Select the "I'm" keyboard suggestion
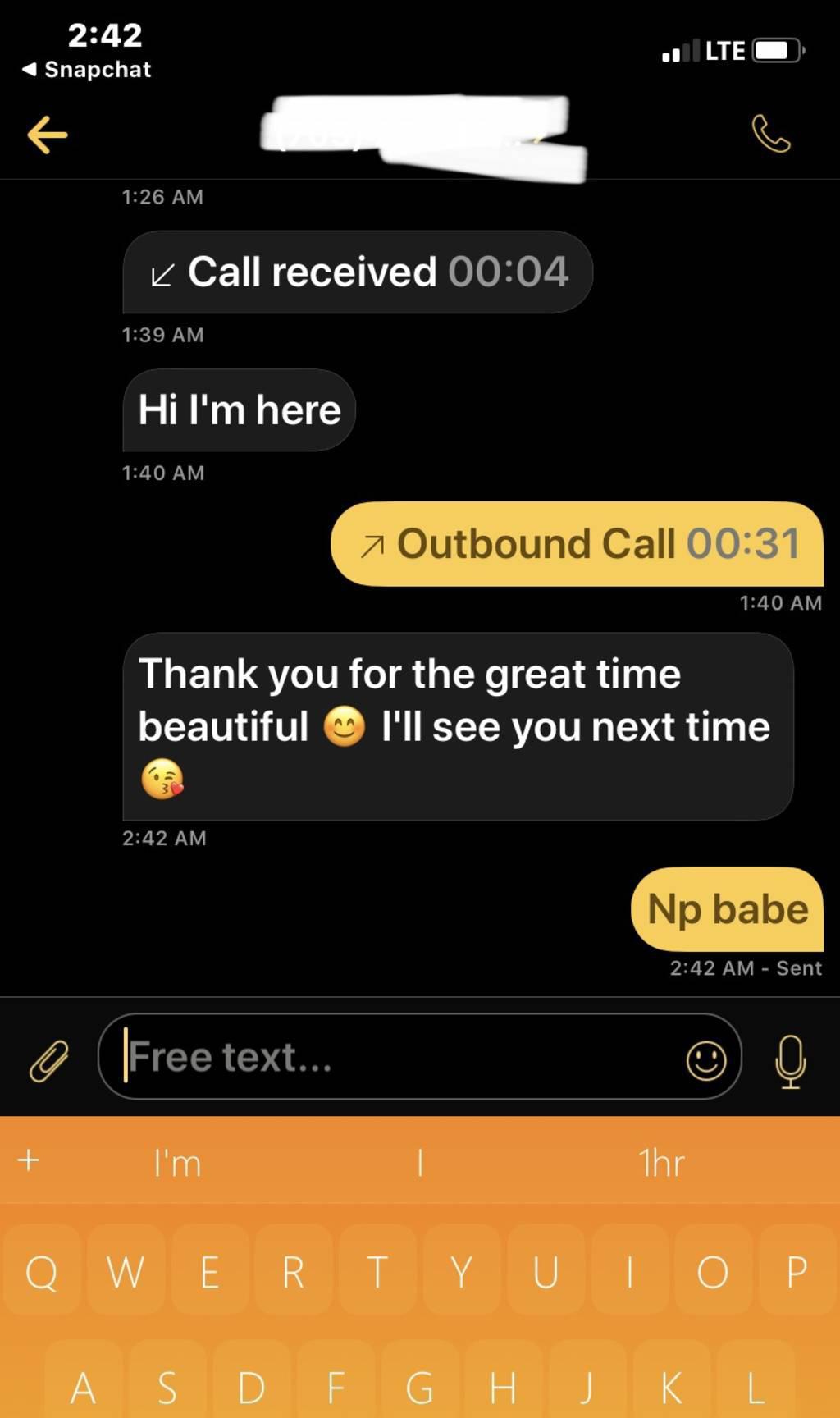840x1418 pixels. tap(177, 1163)
